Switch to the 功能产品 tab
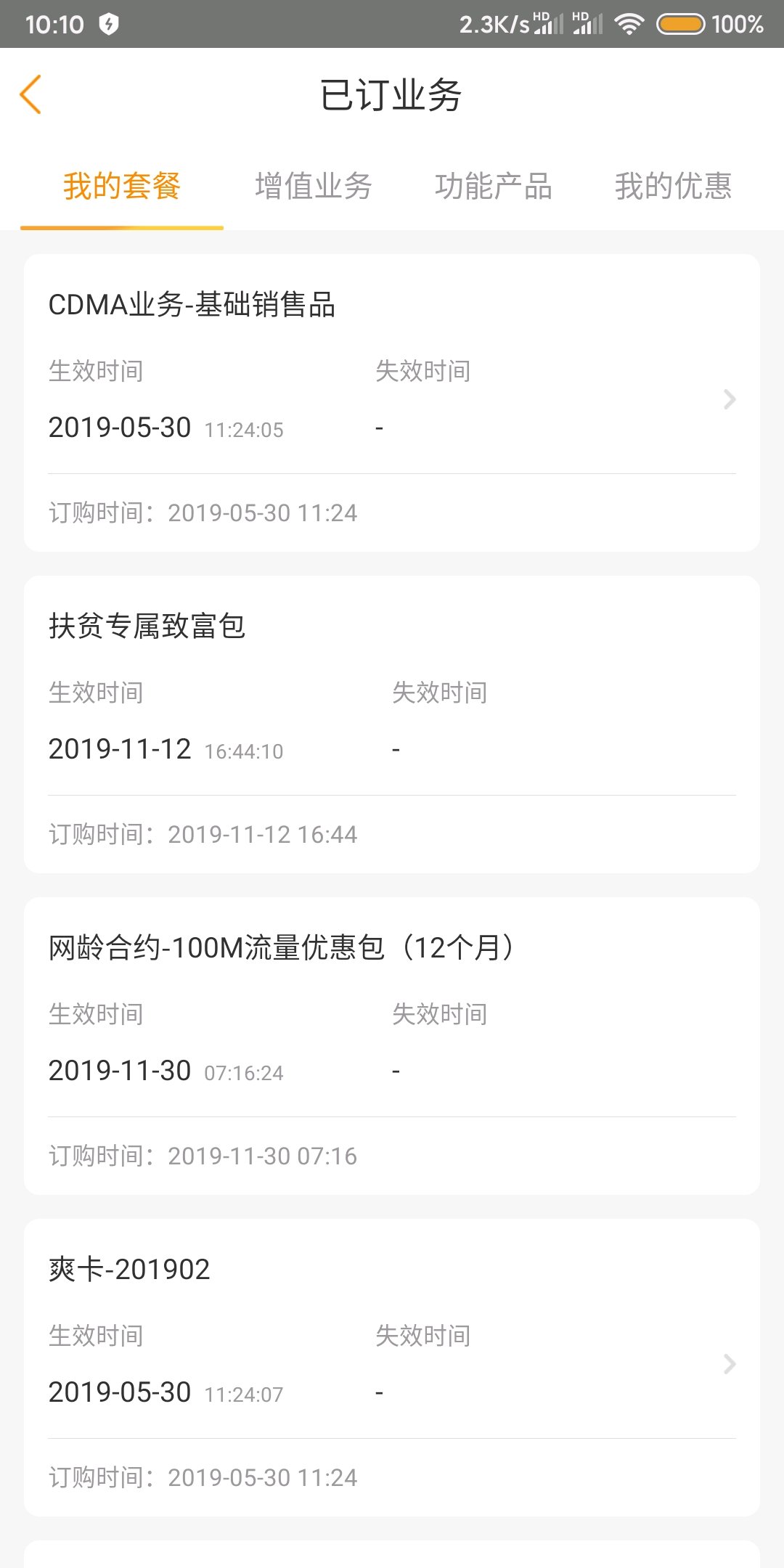The width and height of the screenshot is (784, 1568). click(x=494, y=187)
